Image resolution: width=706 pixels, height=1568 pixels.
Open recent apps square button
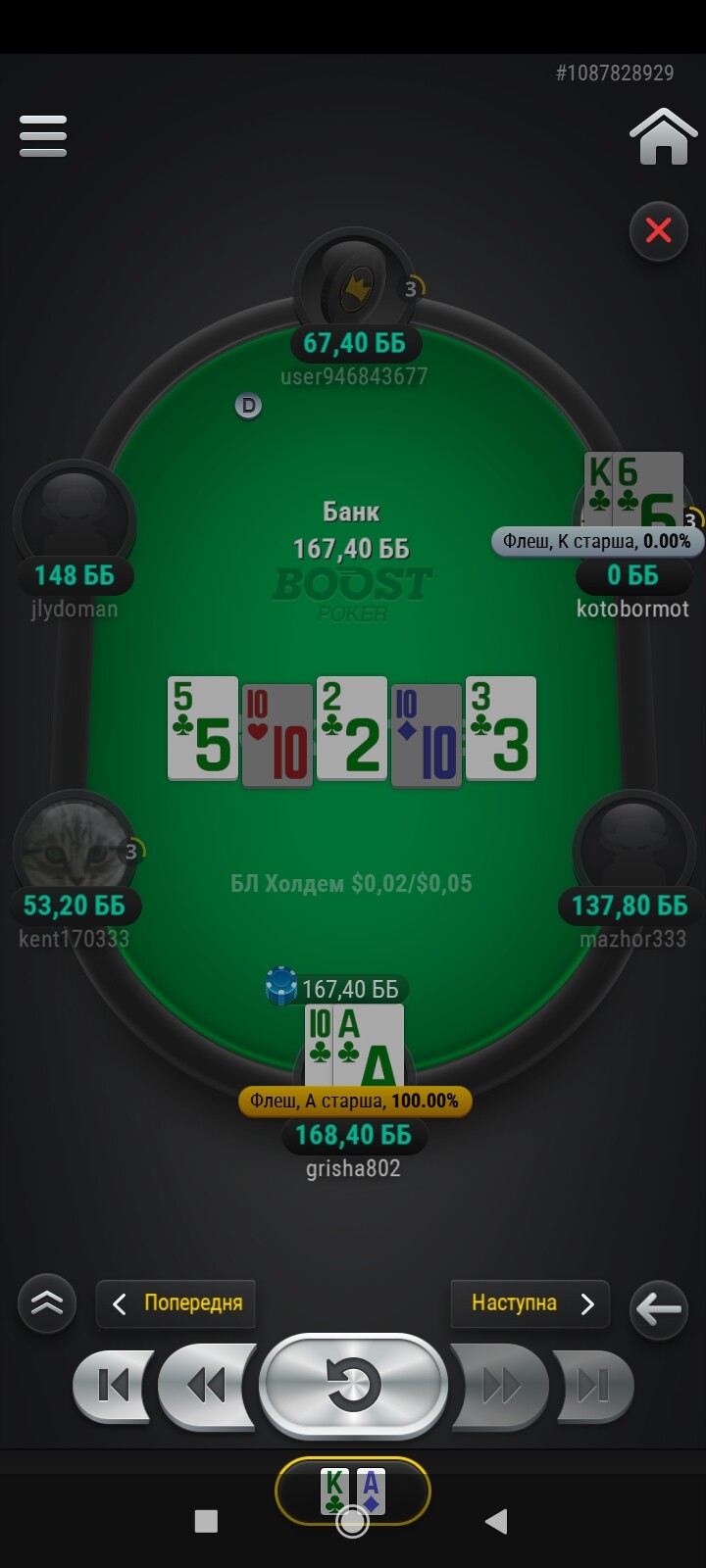pyautogui.click(x=206, y=1521)
